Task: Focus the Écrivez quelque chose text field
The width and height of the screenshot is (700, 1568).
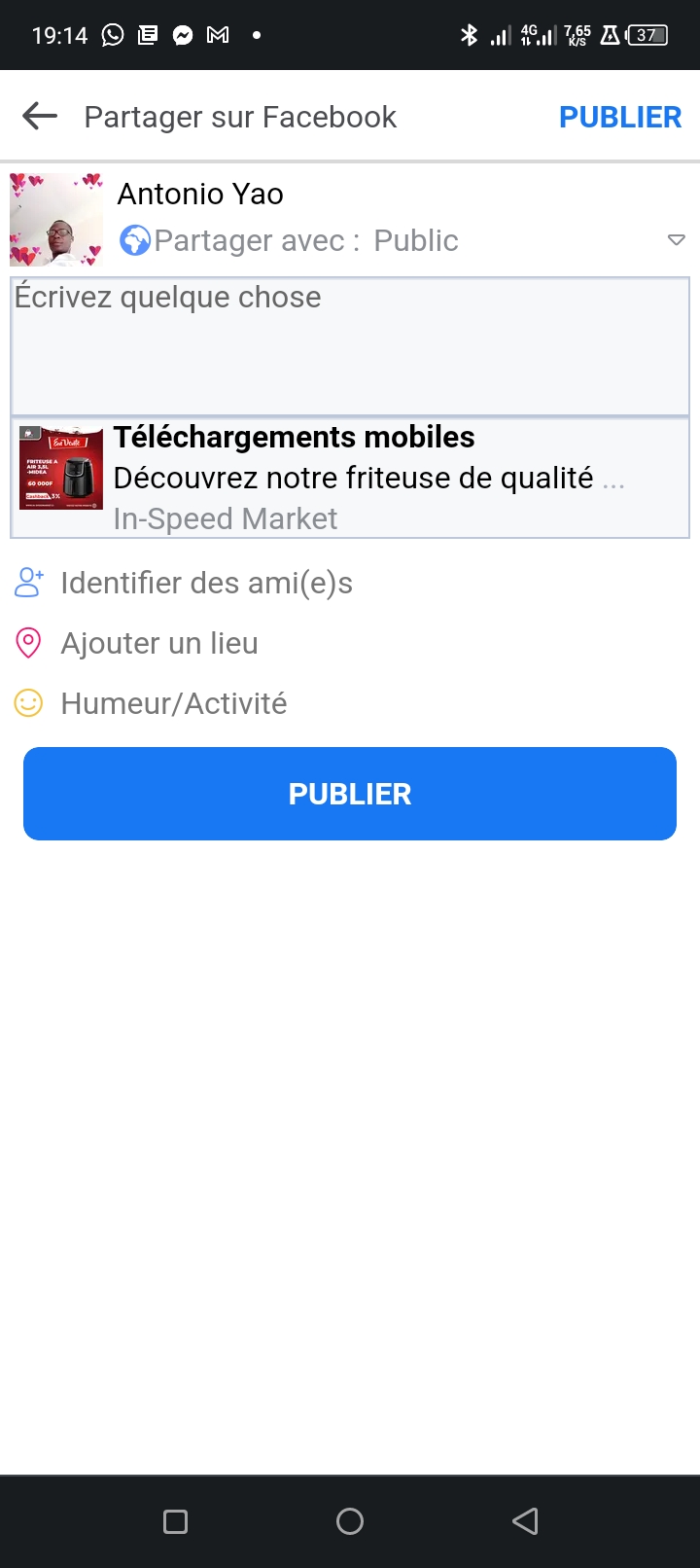Action: [350, 345]
